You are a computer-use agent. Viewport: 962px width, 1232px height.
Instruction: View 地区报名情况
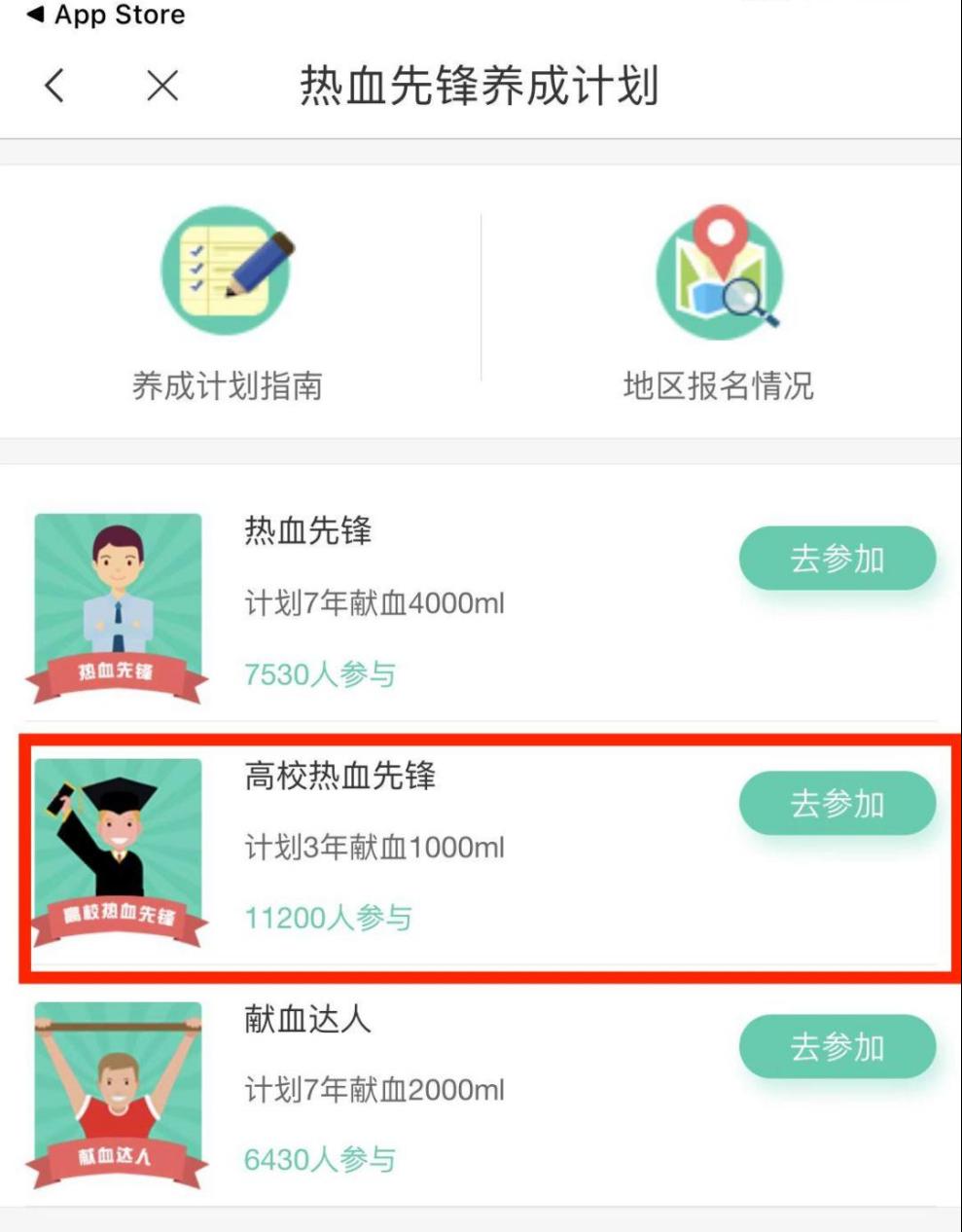(718, 304)
